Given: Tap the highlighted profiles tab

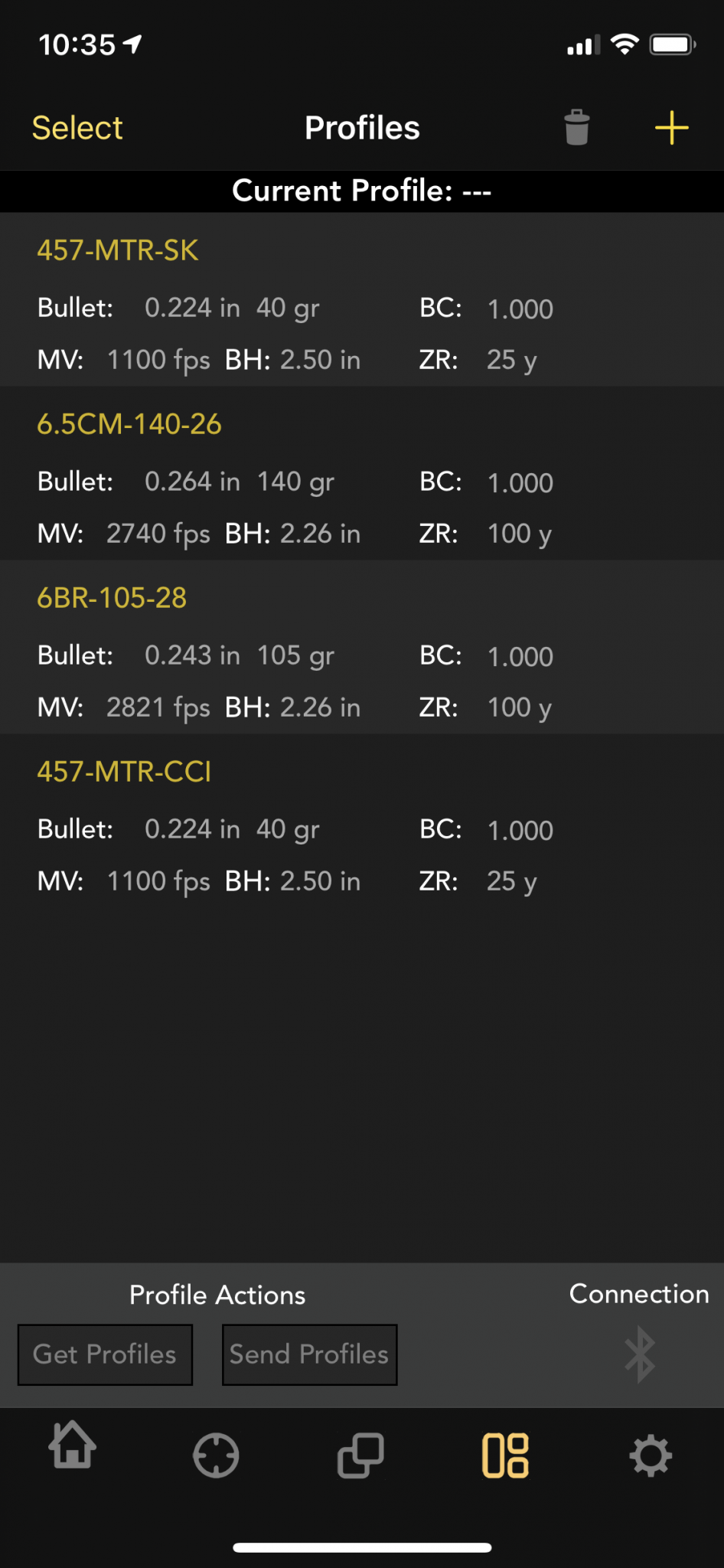Looking at the screenshot, I should [x=505, y=1455].
